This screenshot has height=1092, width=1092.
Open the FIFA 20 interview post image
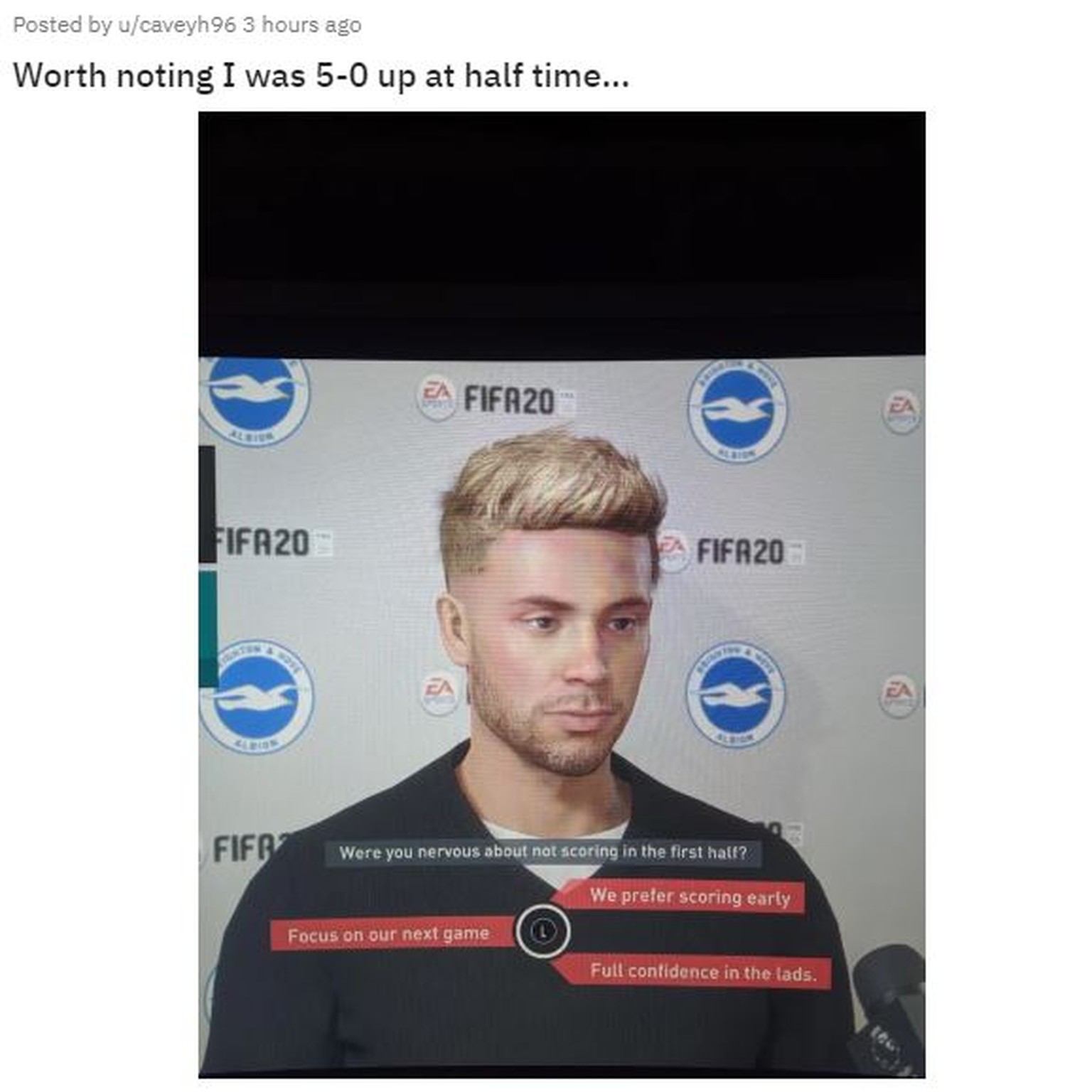[562, 594]
